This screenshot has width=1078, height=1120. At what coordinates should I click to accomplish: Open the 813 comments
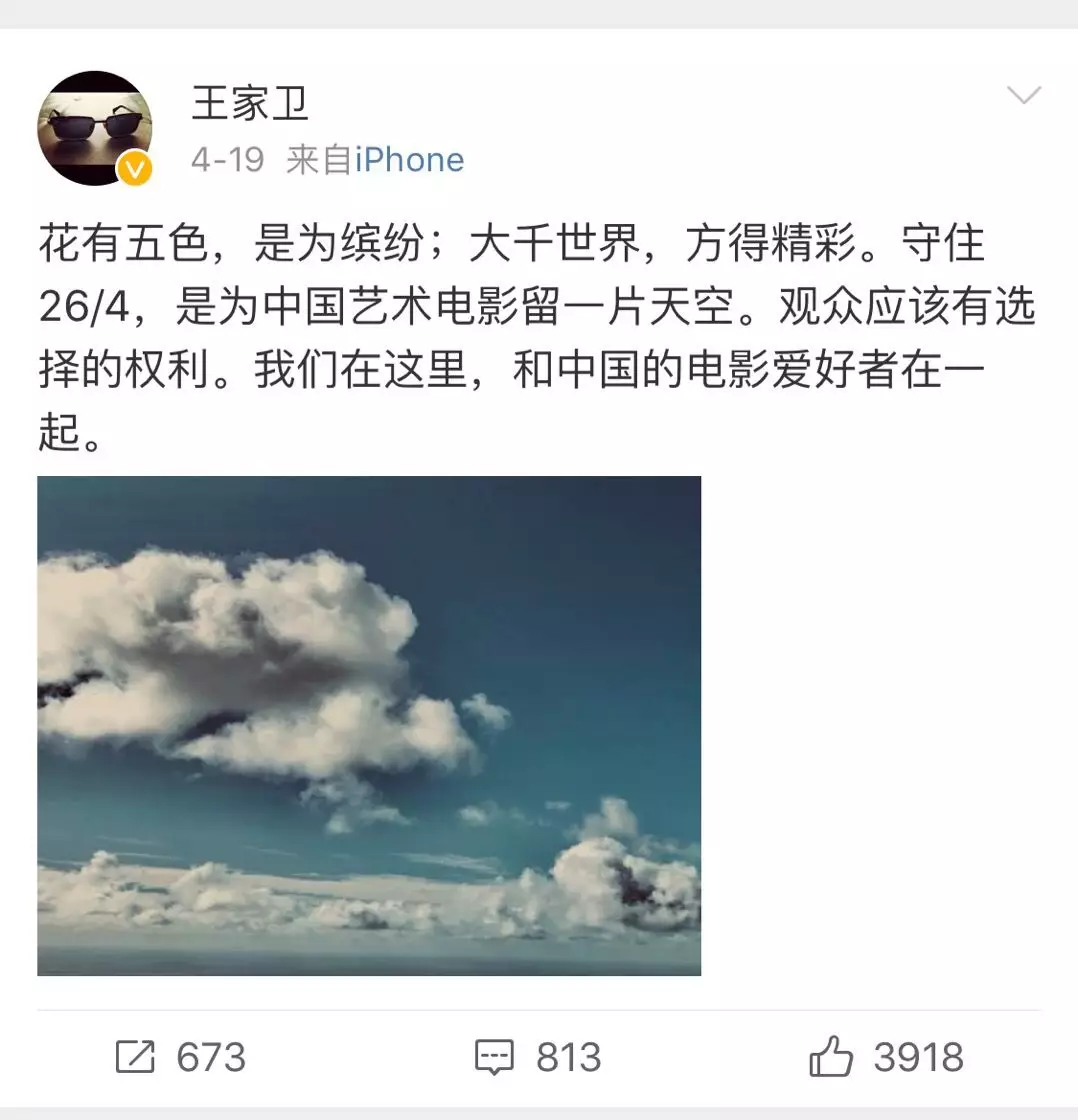(x=538, y=1057)
